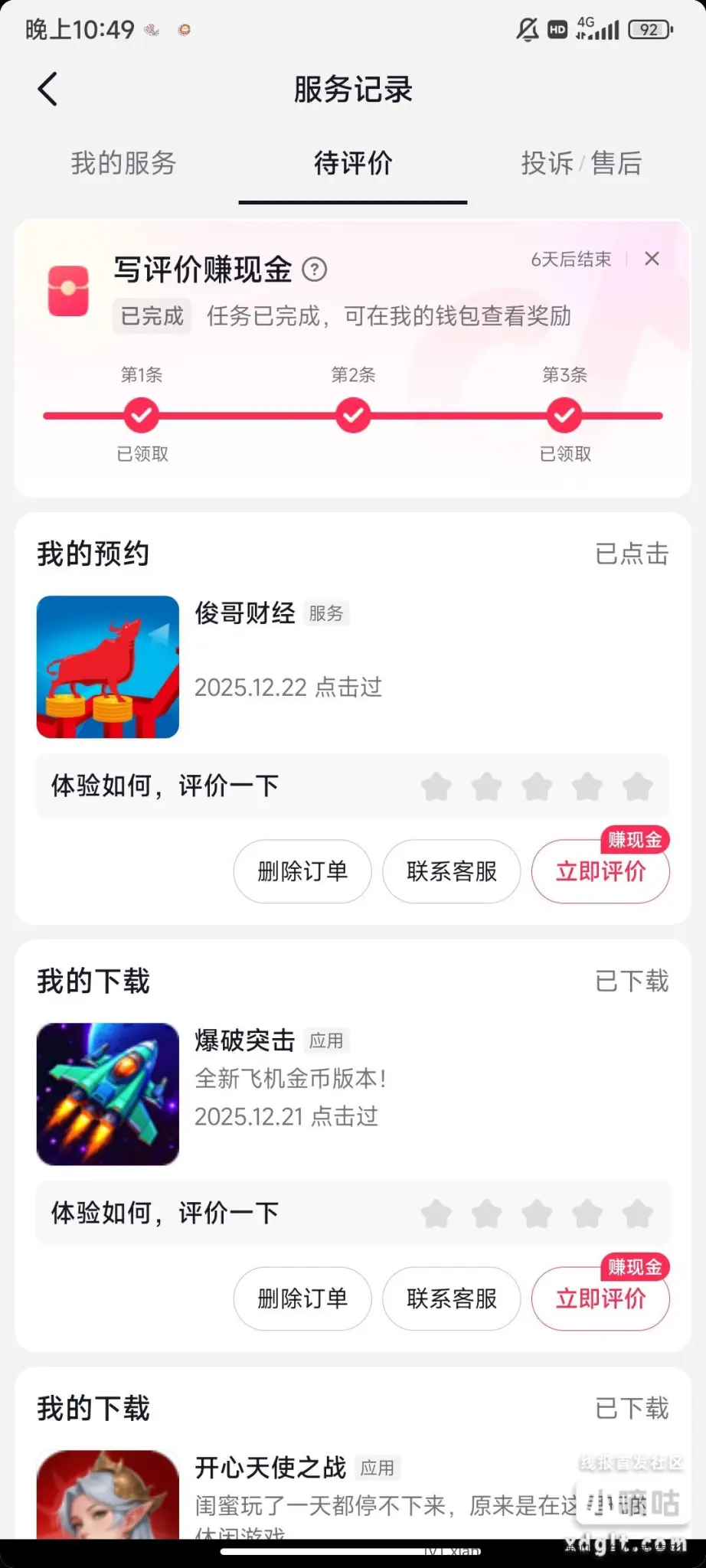
Task: Delete the 俊哥财经 order
Action: [302, 871]
